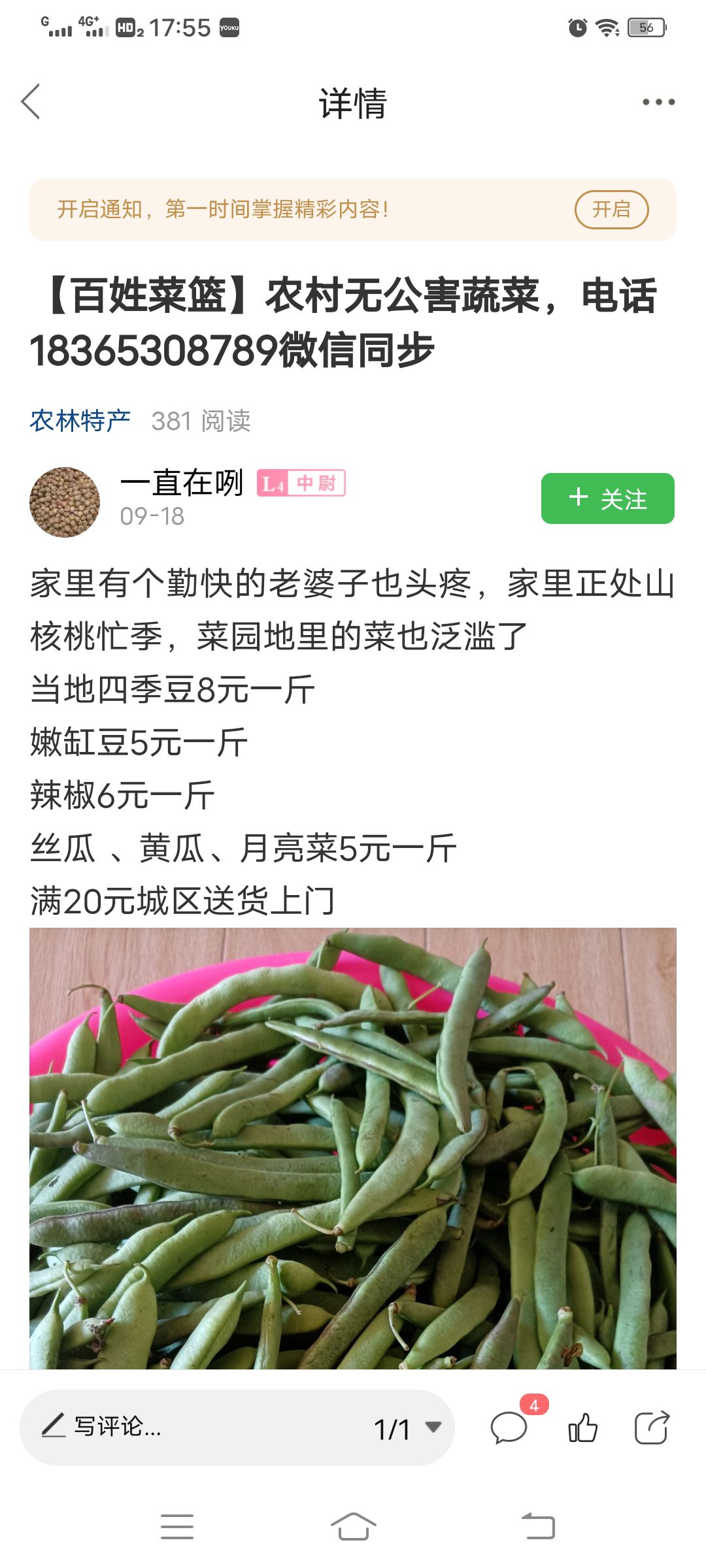
Task: Follow the author with 关注 button
Action: pos(607,498)
